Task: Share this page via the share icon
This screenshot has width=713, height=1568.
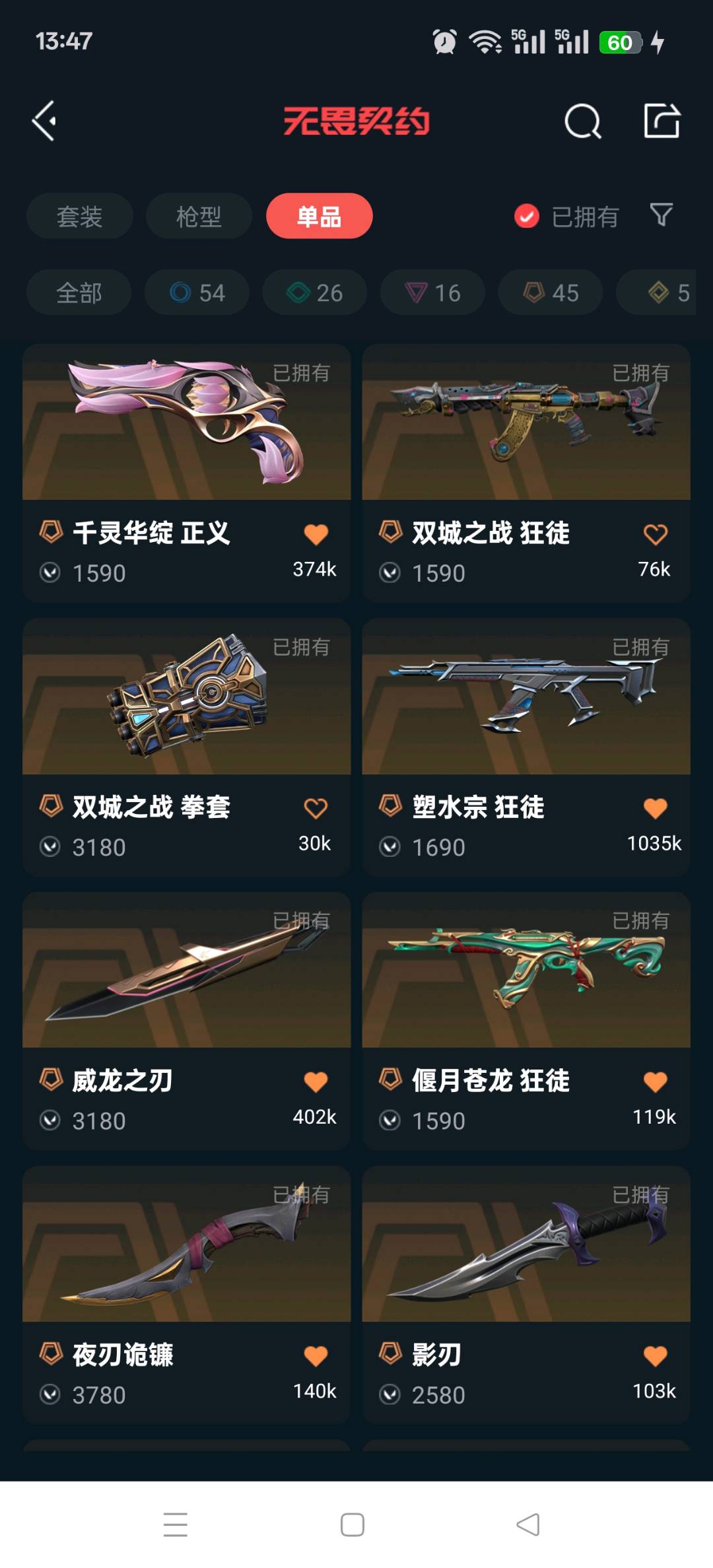Action: [662, 121]
